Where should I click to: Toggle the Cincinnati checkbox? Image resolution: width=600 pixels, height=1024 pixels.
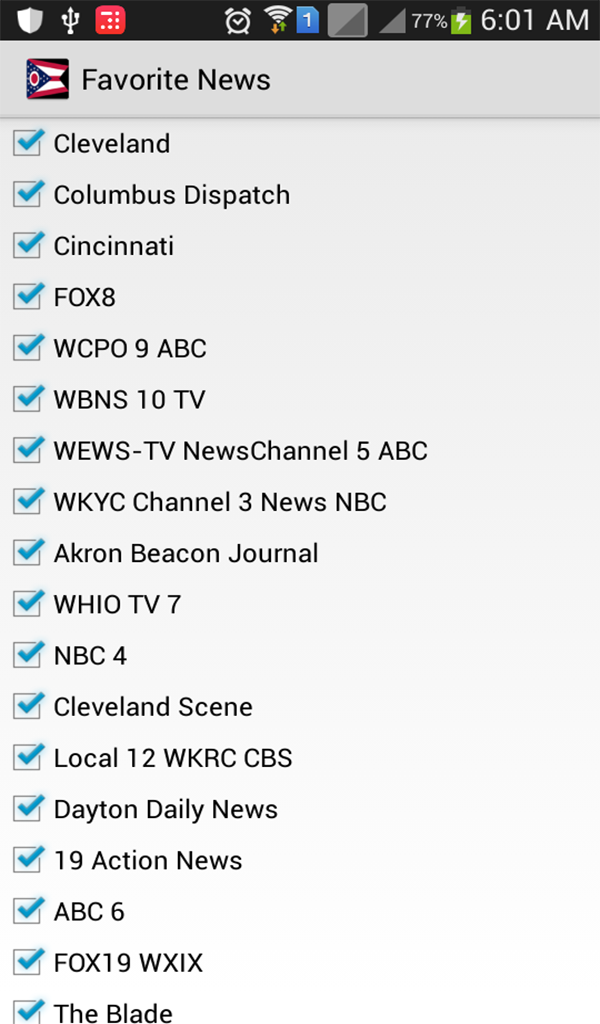[28, 246]
